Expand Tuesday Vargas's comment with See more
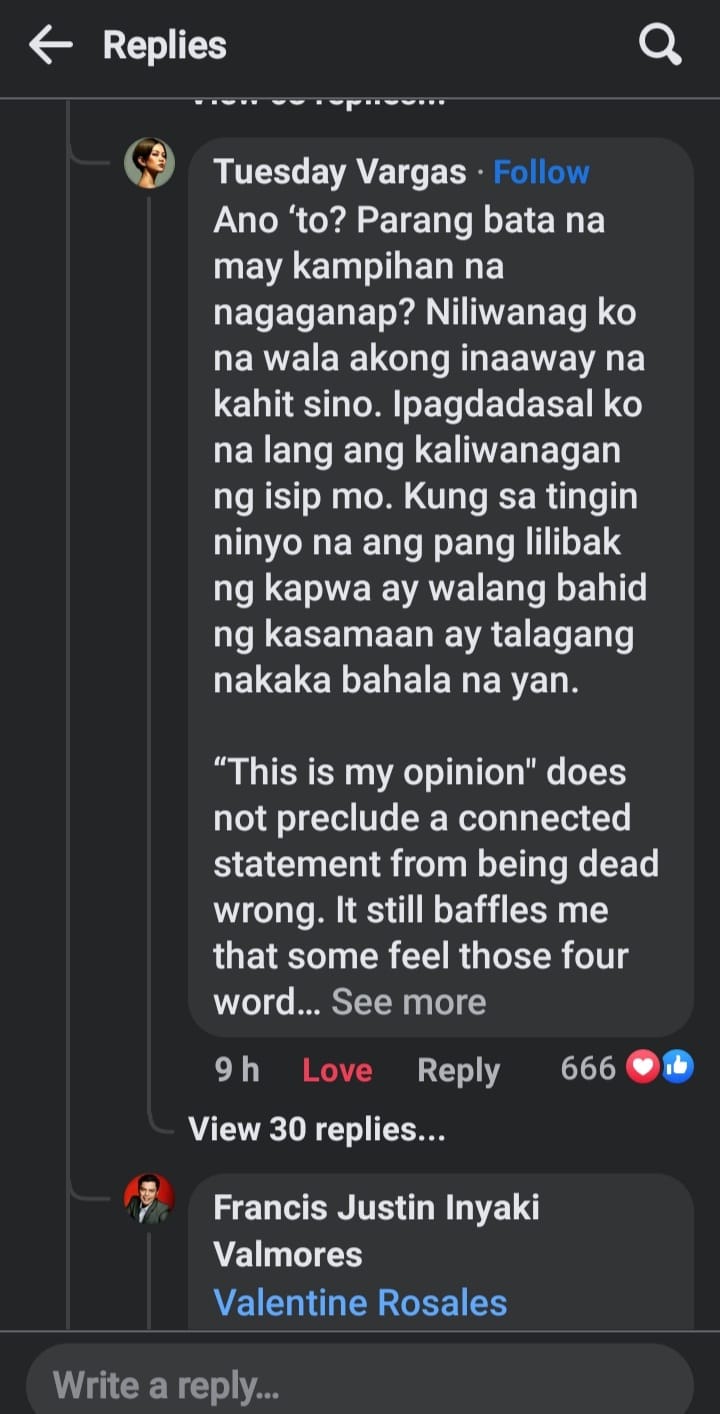720x1414 pixels. click(408, 1002)
